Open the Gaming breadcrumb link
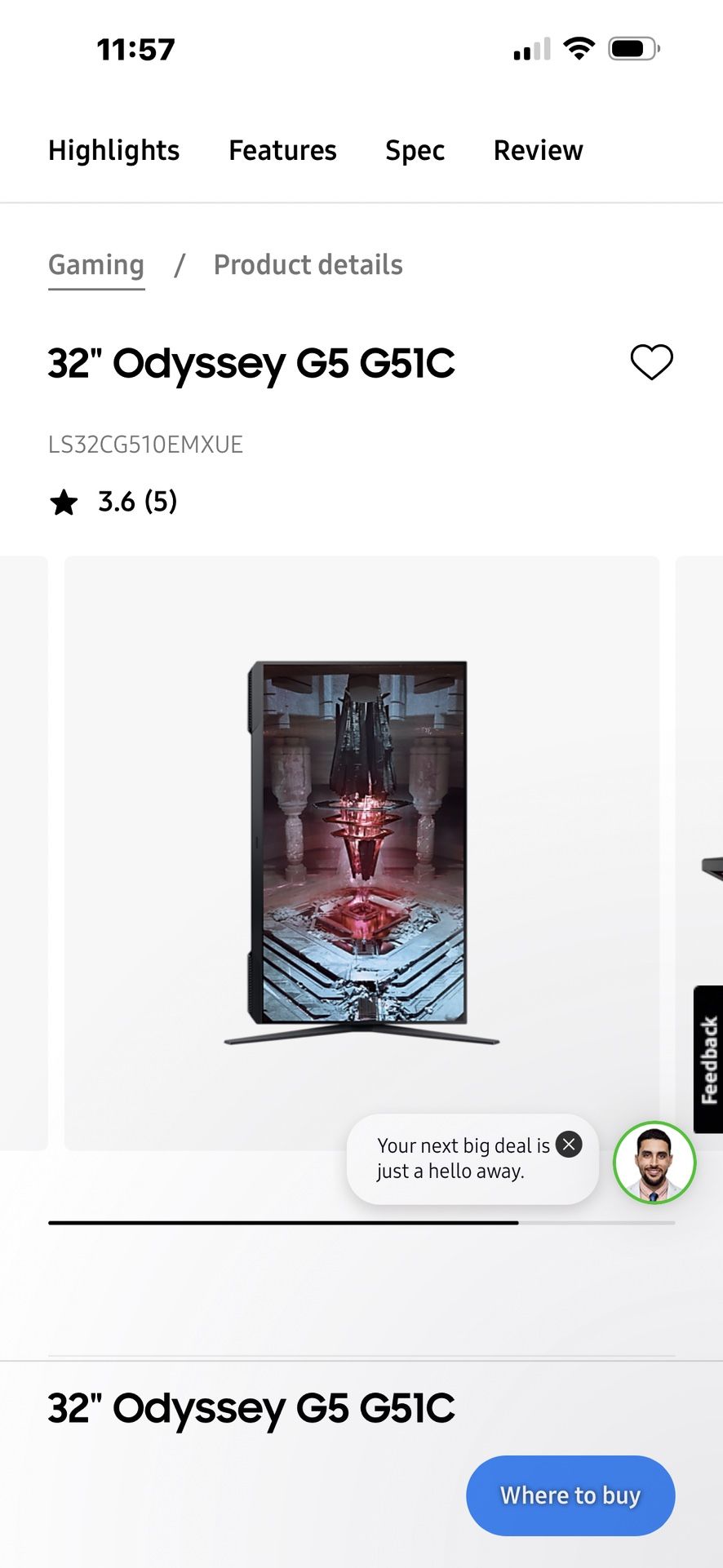Image resolution: width=723 pixels, height=1568 pixels. click(96, 265)
